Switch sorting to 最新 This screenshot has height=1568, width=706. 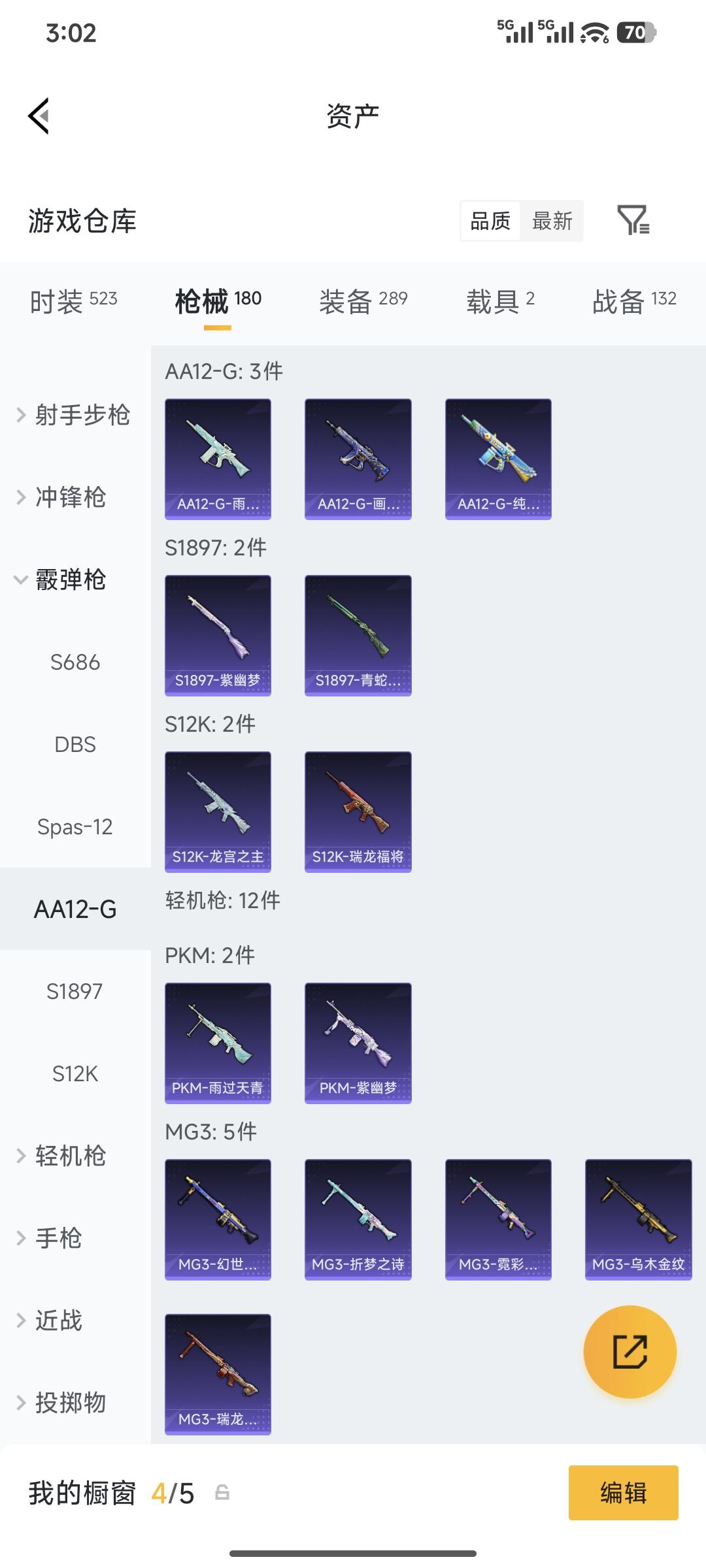point(552,221)
